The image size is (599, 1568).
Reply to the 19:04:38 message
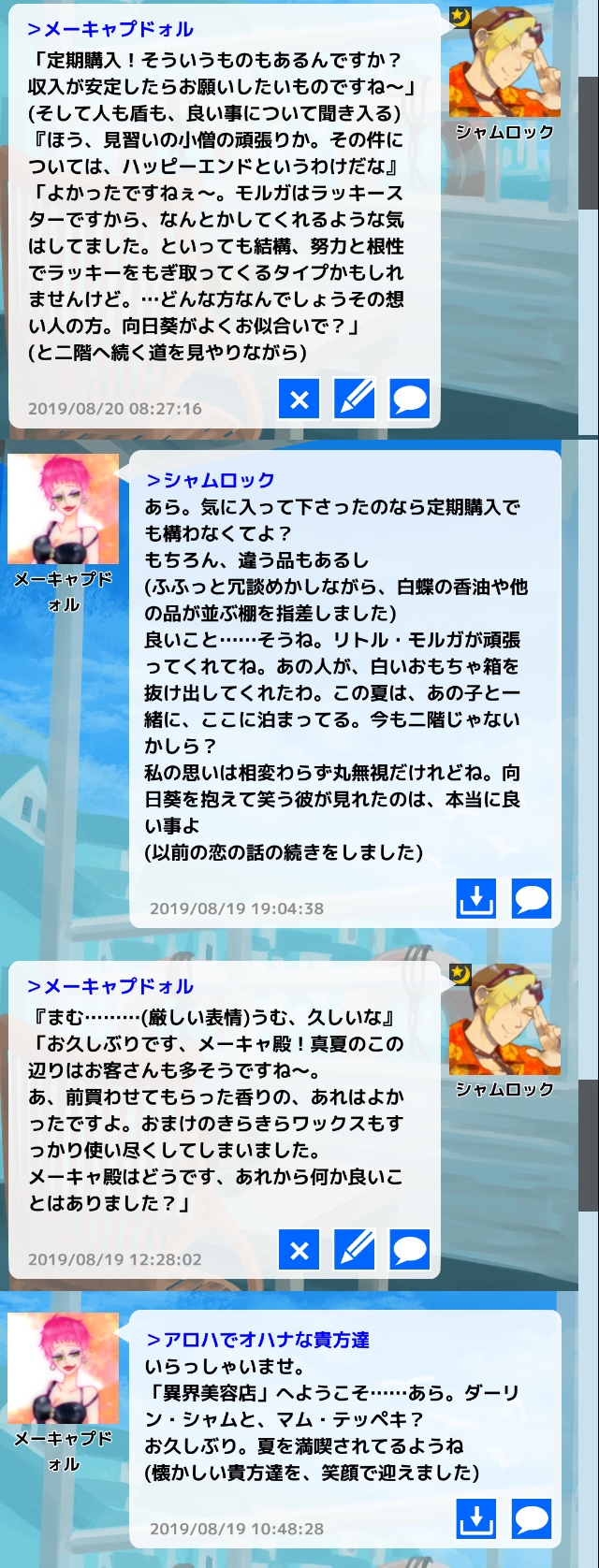(532, 899)
